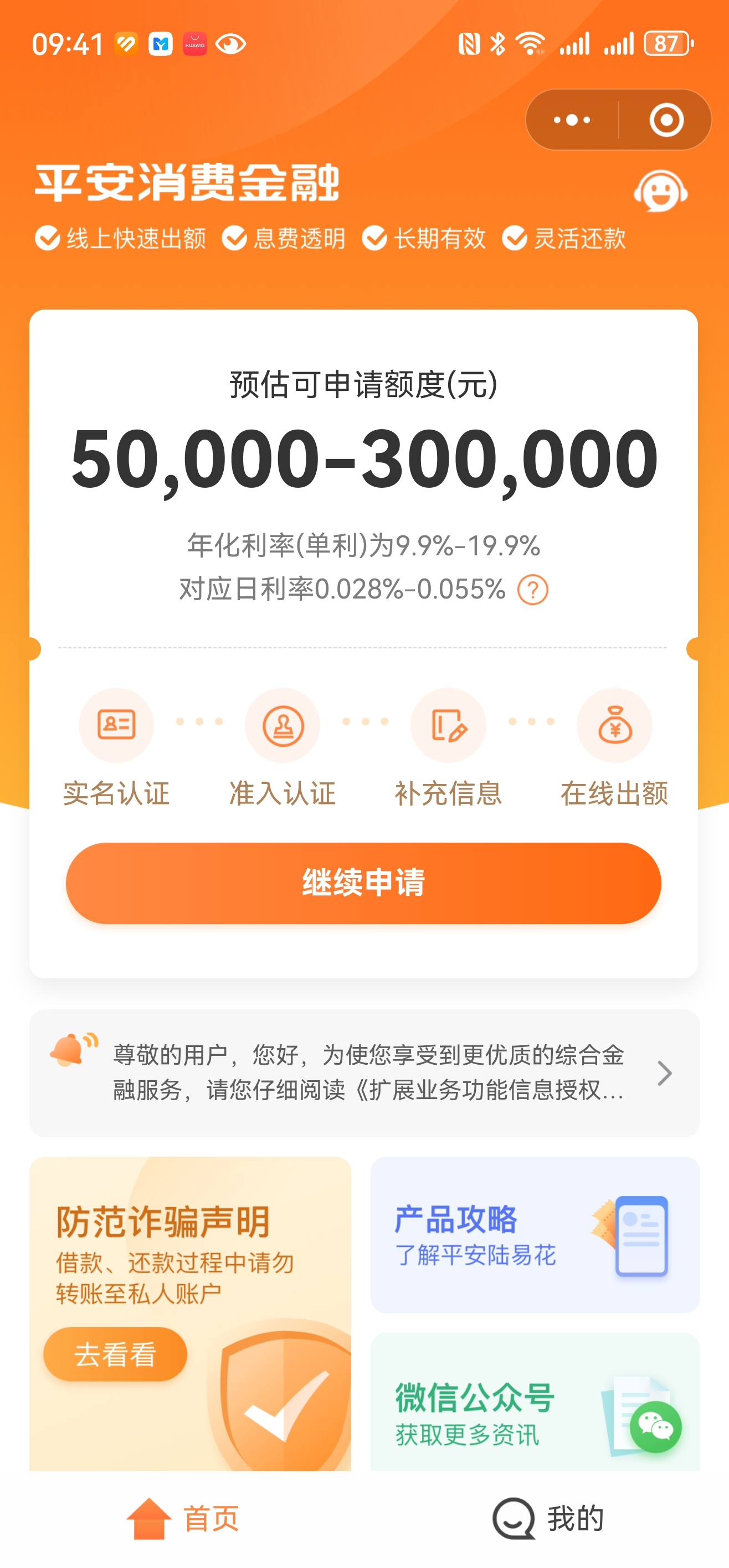This screenshot has width=729, height=1568.
Task: Tap 去看看 on the 防范诈骗声明 card
Action: point(115,1354)
